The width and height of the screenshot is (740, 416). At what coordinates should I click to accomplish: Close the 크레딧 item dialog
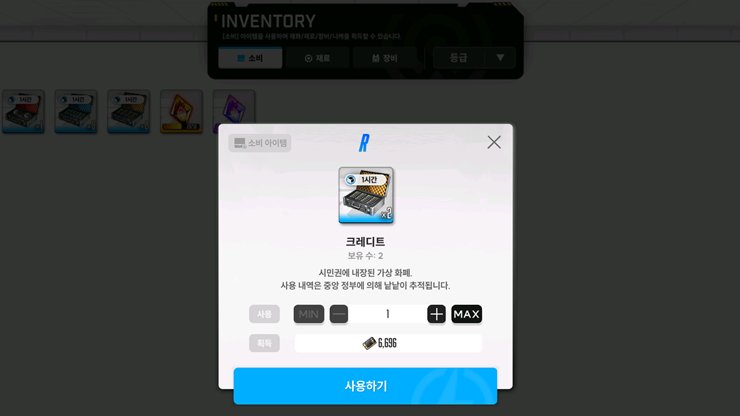tap(494, 142)
